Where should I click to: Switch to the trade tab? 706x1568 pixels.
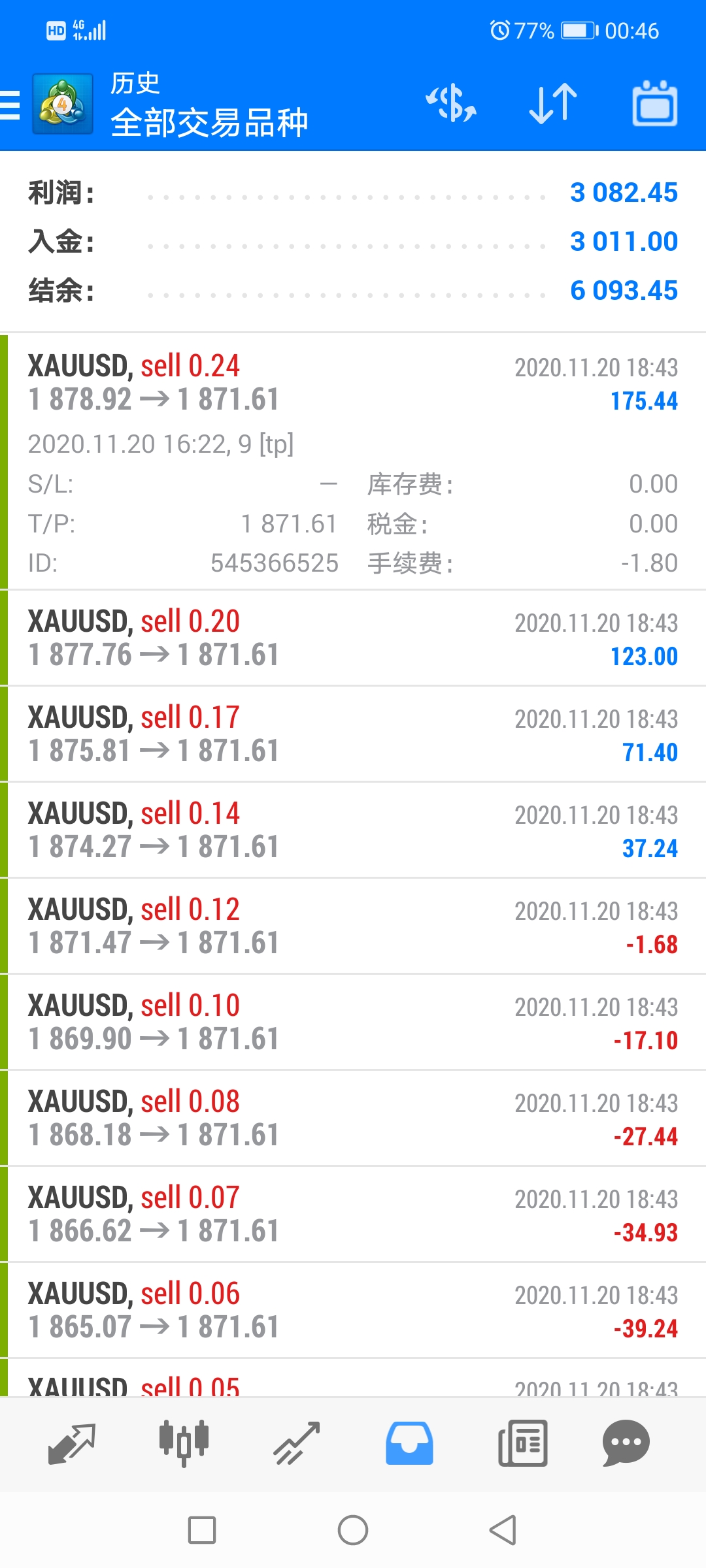297,1444
